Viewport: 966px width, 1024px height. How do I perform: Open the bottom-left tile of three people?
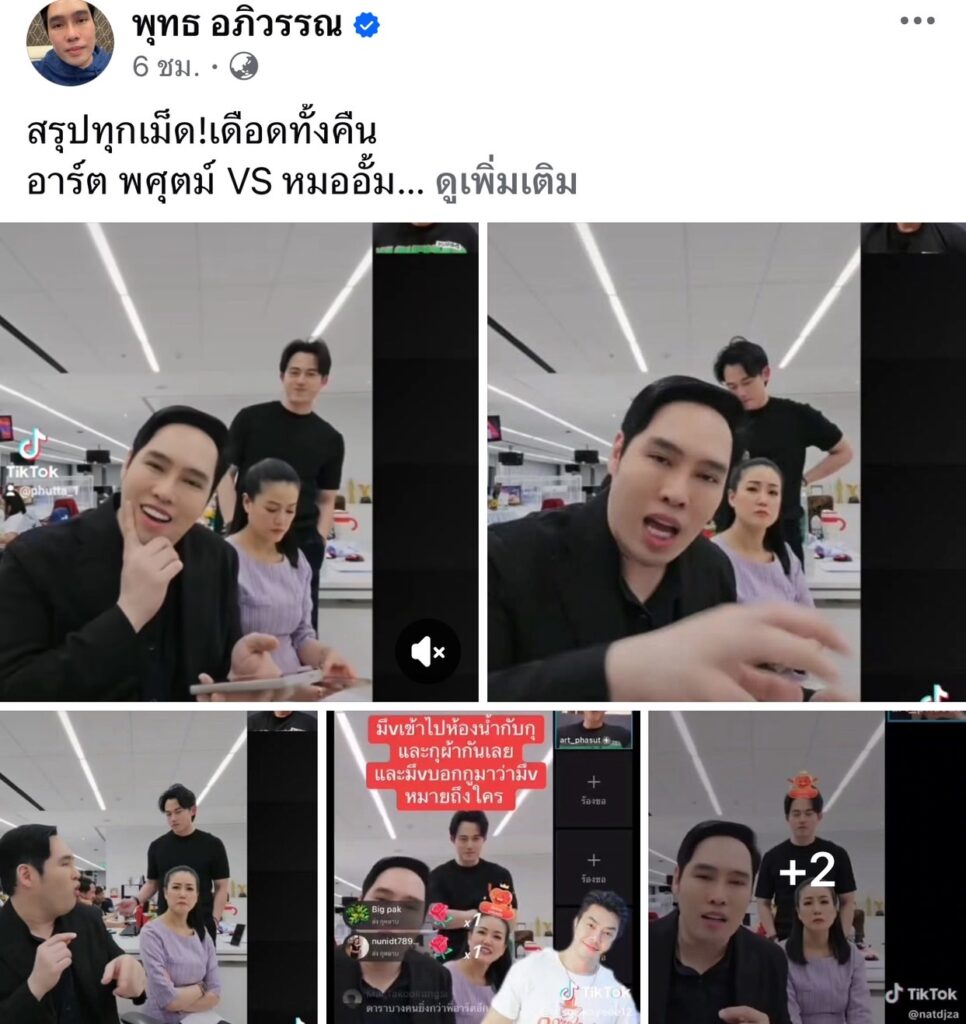coord(158,866)
